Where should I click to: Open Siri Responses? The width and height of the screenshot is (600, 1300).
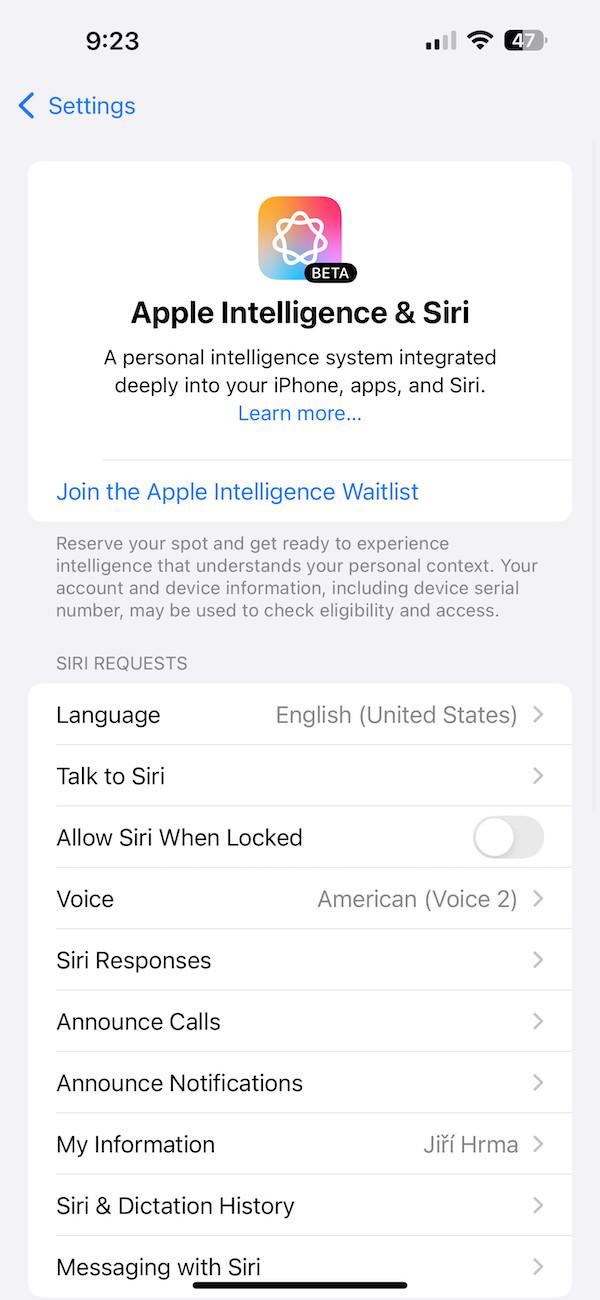pos(300,960)
